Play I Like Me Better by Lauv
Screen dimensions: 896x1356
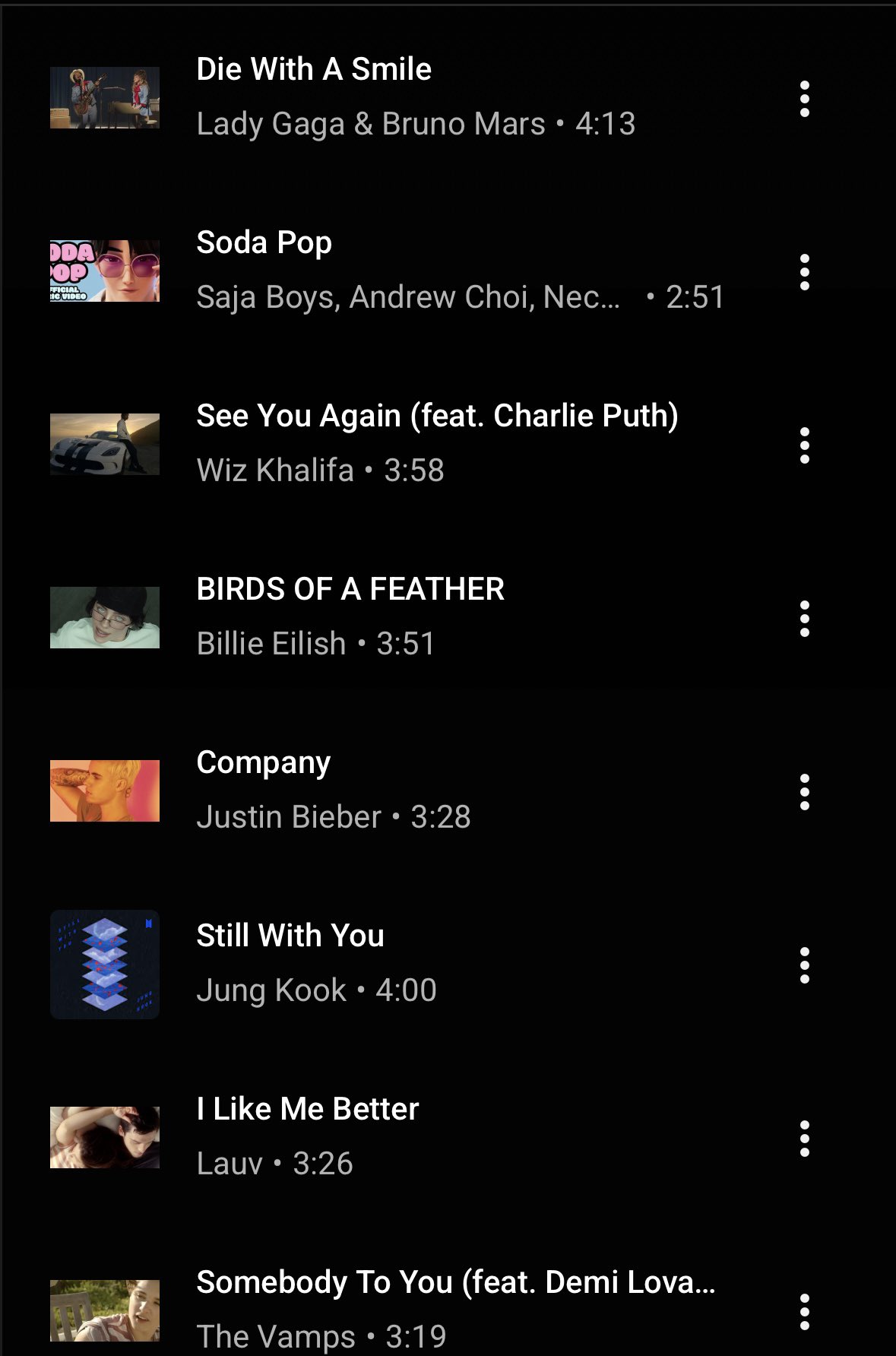(x=307, y=1110)
